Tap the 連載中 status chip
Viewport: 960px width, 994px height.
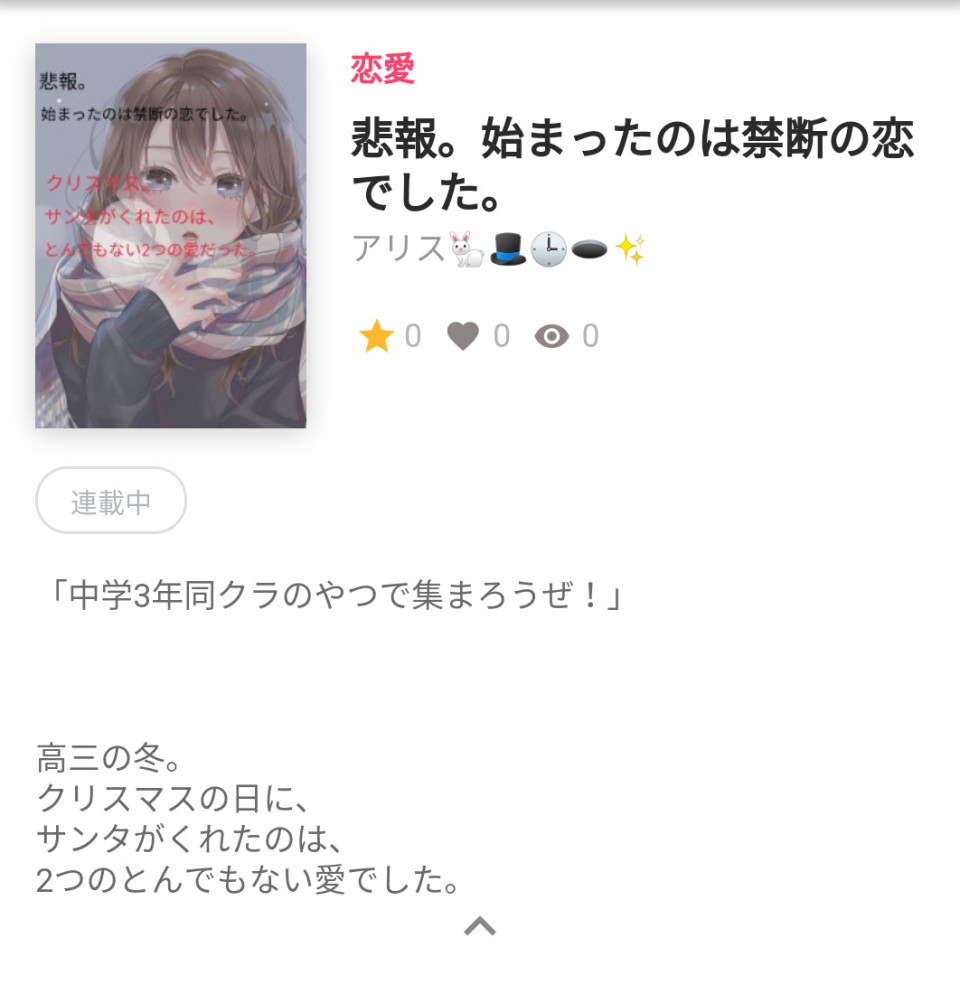coord(111,501)
